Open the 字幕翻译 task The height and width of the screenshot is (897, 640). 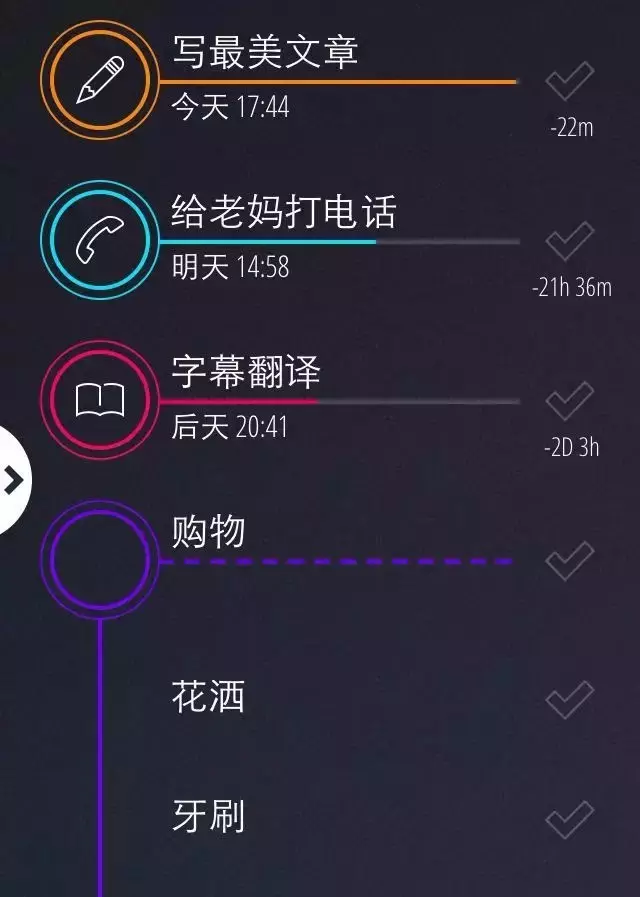(x=246, y=372)
